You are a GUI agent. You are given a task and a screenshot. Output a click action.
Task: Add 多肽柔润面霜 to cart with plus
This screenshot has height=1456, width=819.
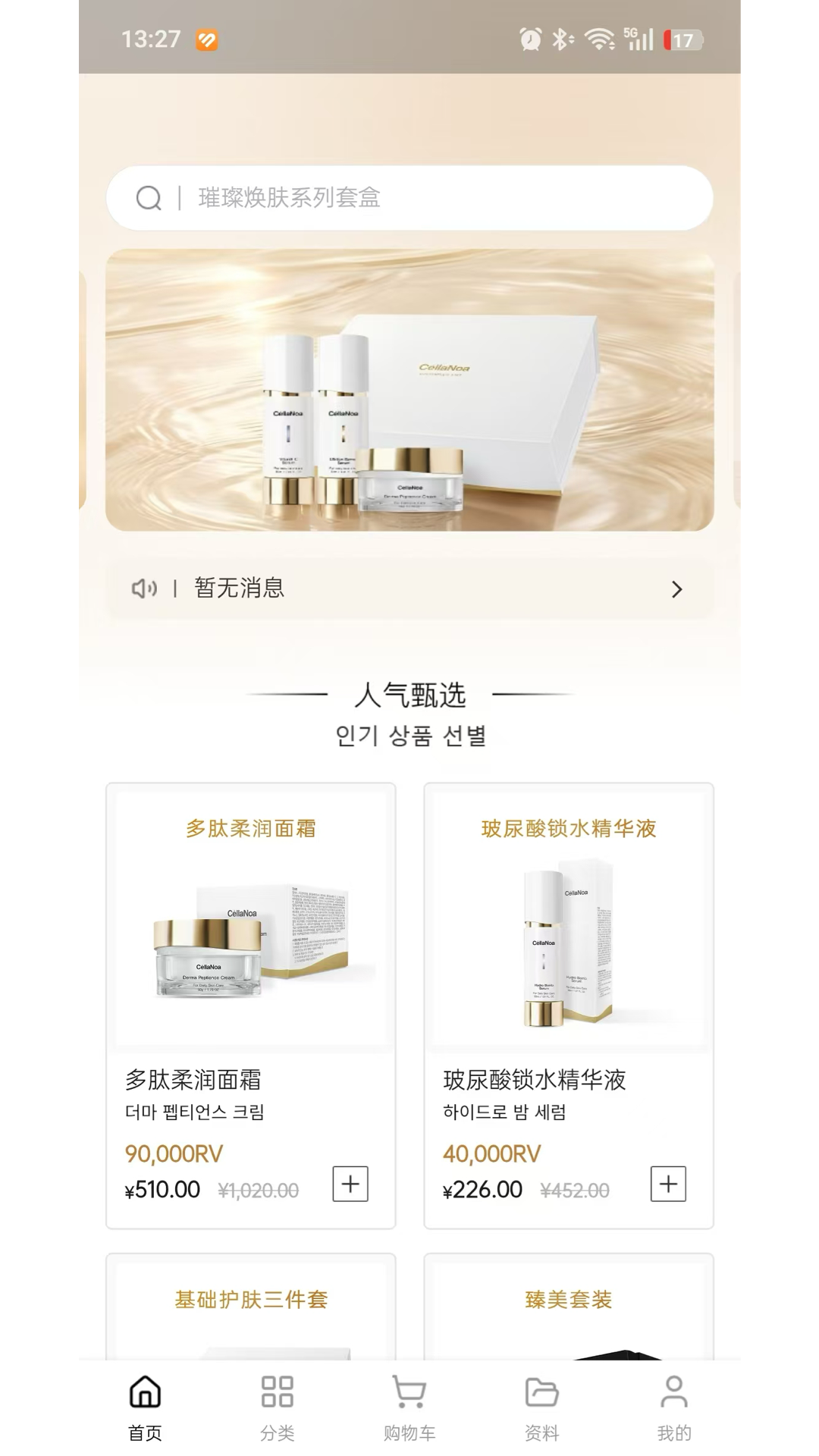tap(350, 1184)
